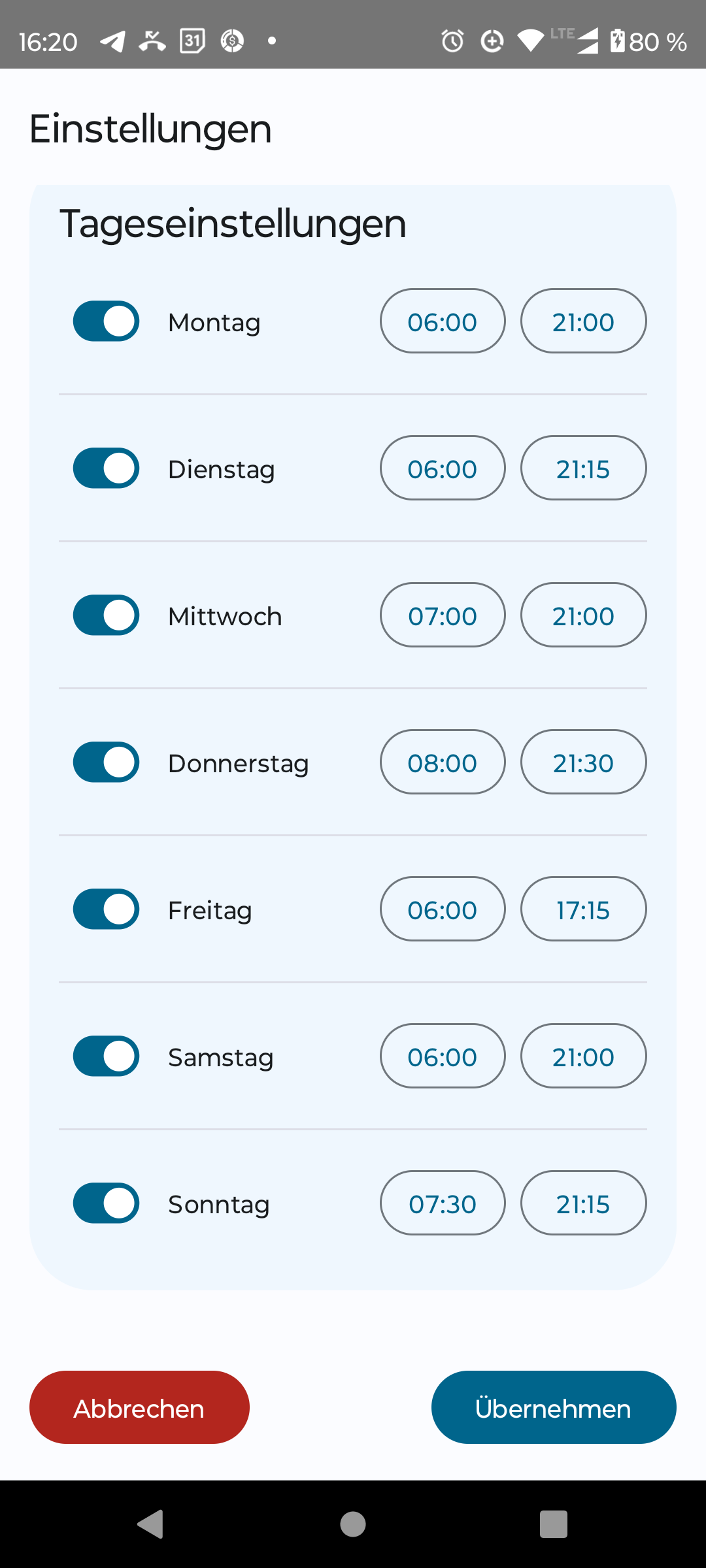Image resolution: width=706 pixels, height=1568 pixels.
Task: Toggle the Sonntag setting off
Action: tap(106, 1203)
